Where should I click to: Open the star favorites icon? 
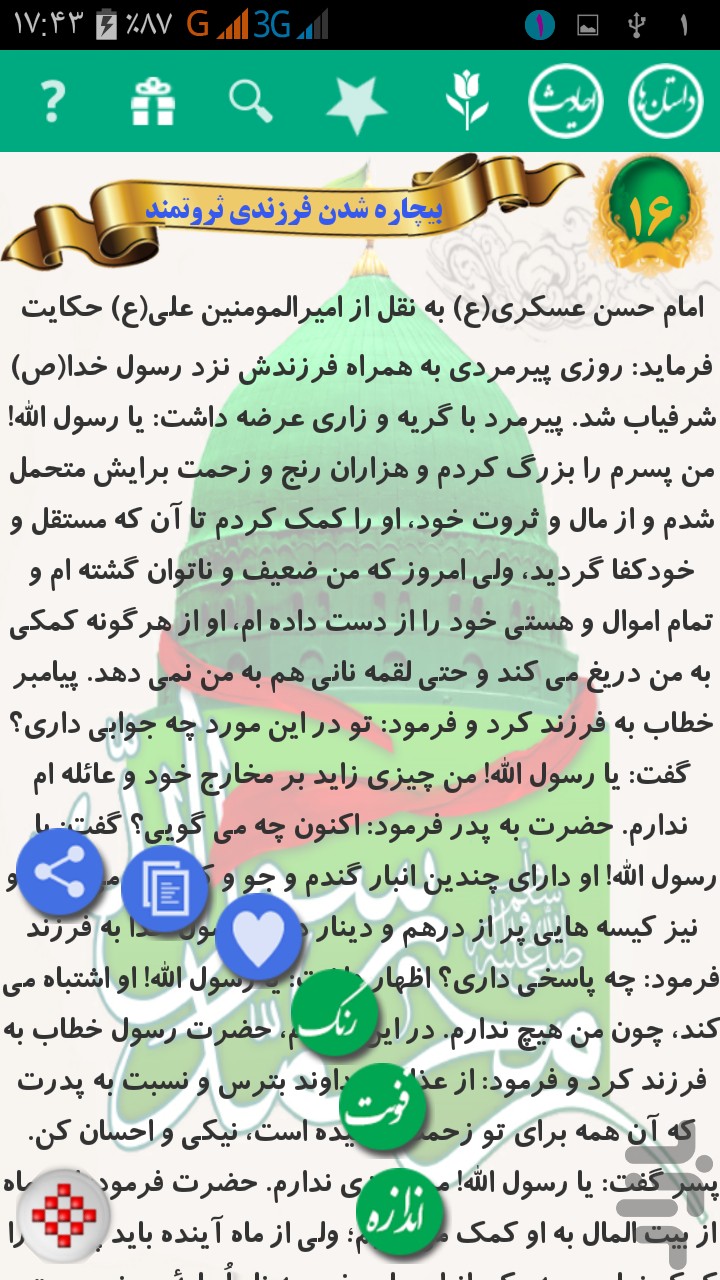point(356,101)
